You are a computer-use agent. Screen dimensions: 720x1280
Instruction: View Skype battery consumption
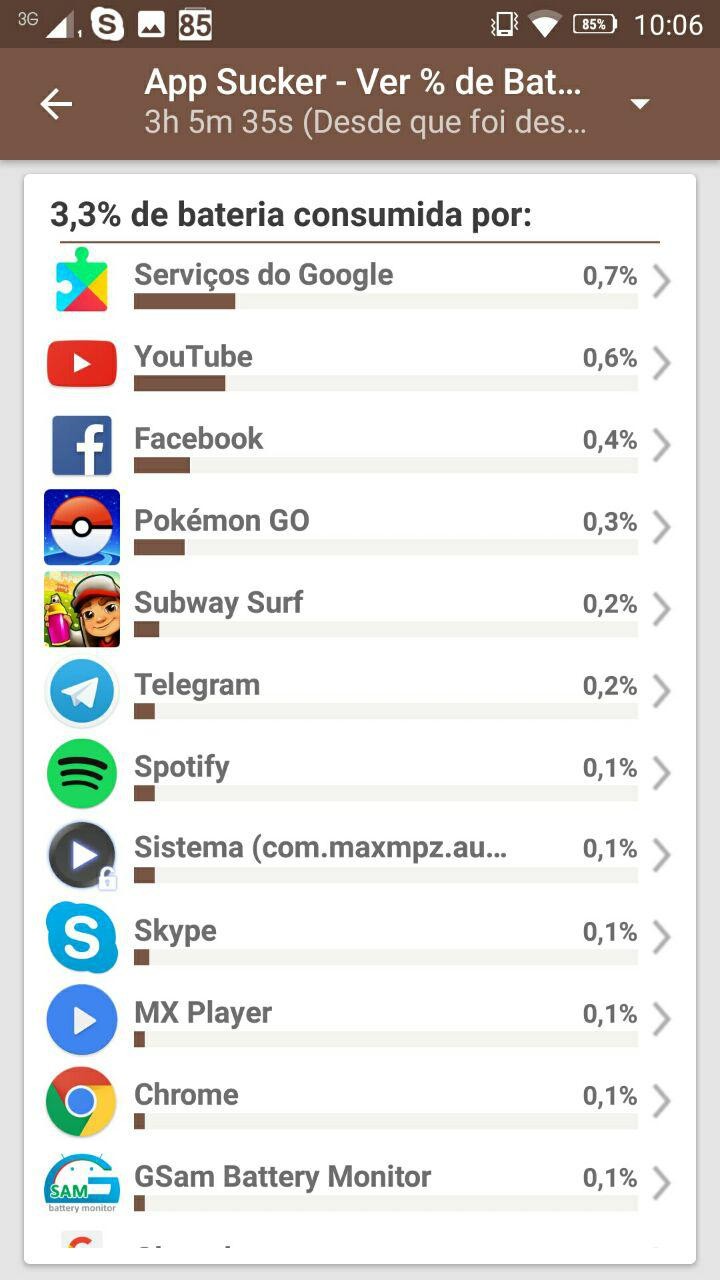coord(360,938)
